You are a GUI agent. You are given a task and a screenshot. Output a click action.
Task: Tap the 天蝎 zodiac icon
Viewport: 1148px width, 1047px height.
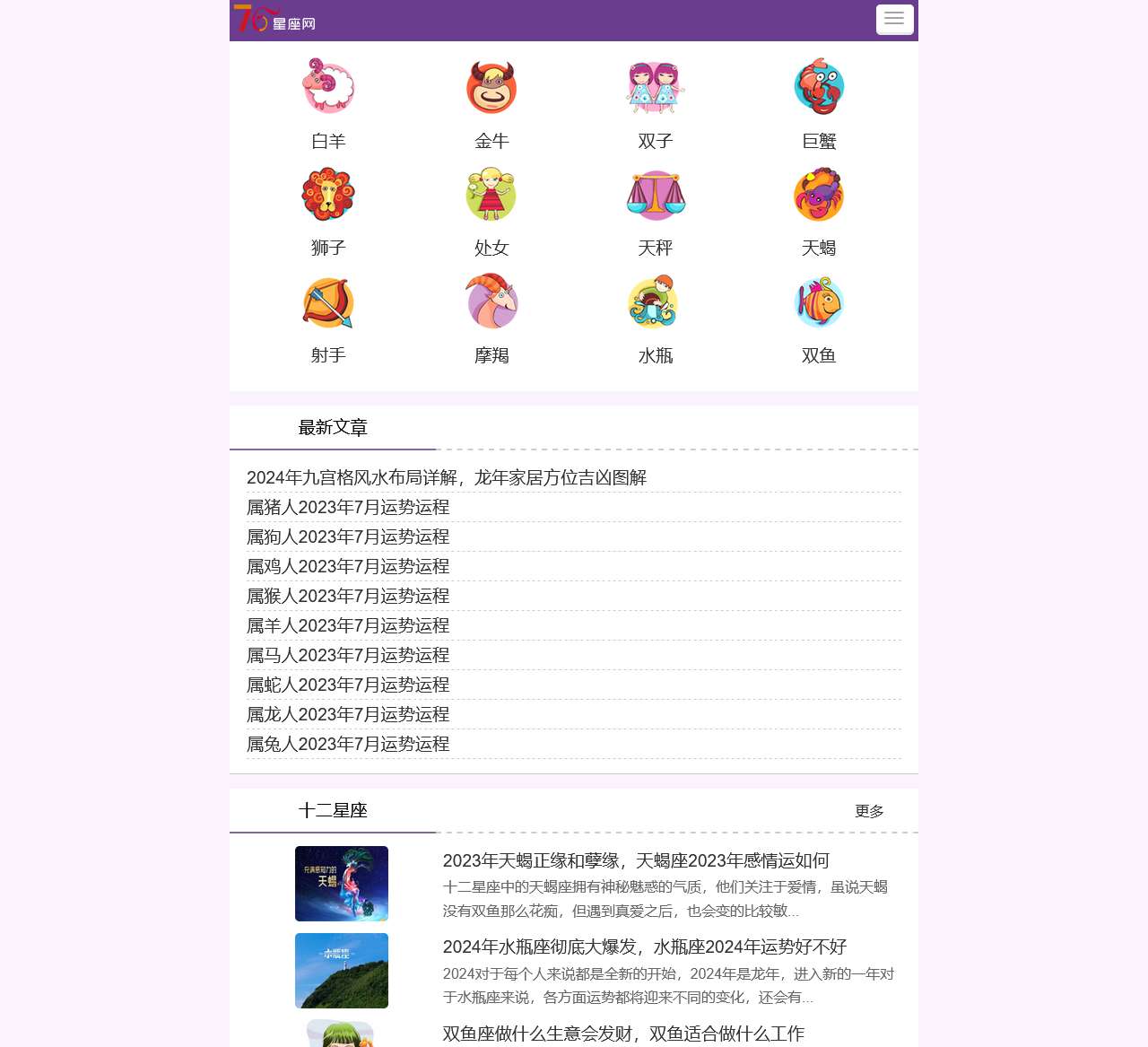pyautogui.click(x=819, y=195)
